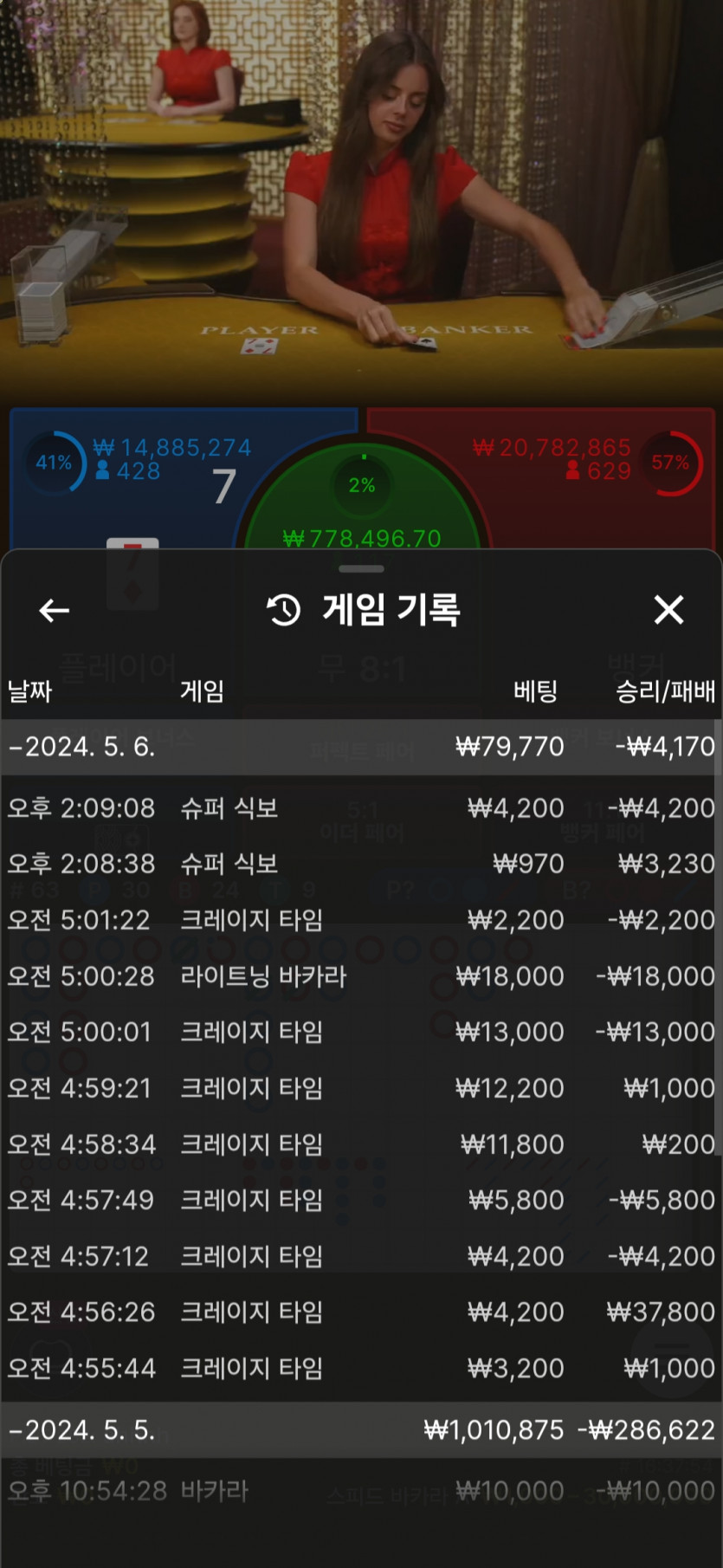Screen dimensions: 723x1568
Task: Open 오전 4:59:21 크레이지 타임 record
Action: 361,1088
